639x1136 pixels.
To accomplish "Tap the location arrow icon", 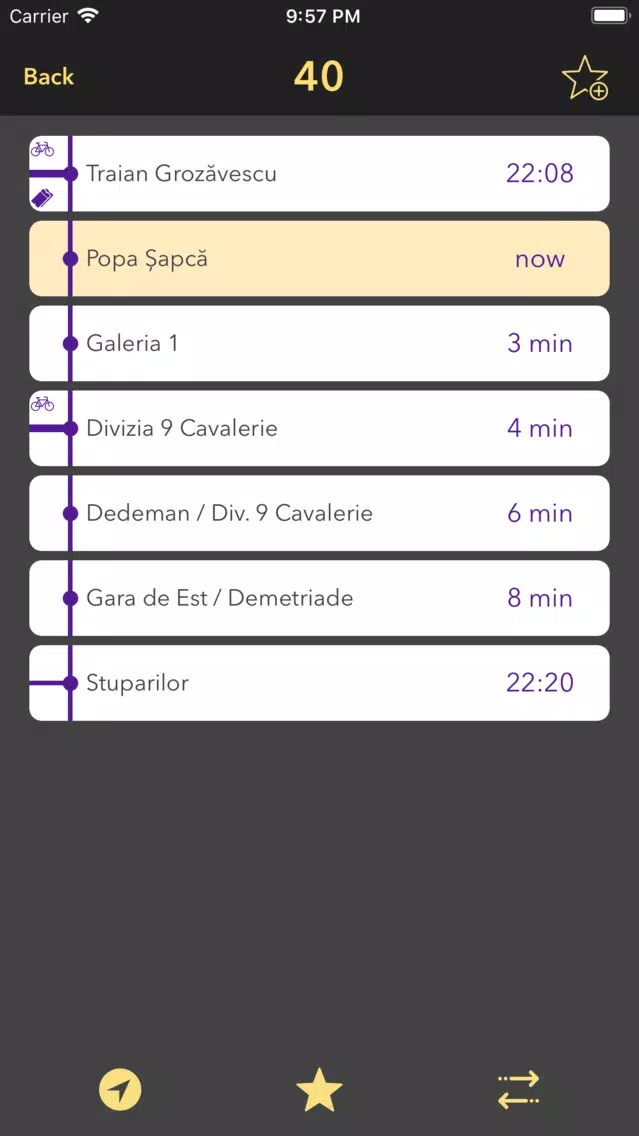I will tap(120, 1090).
